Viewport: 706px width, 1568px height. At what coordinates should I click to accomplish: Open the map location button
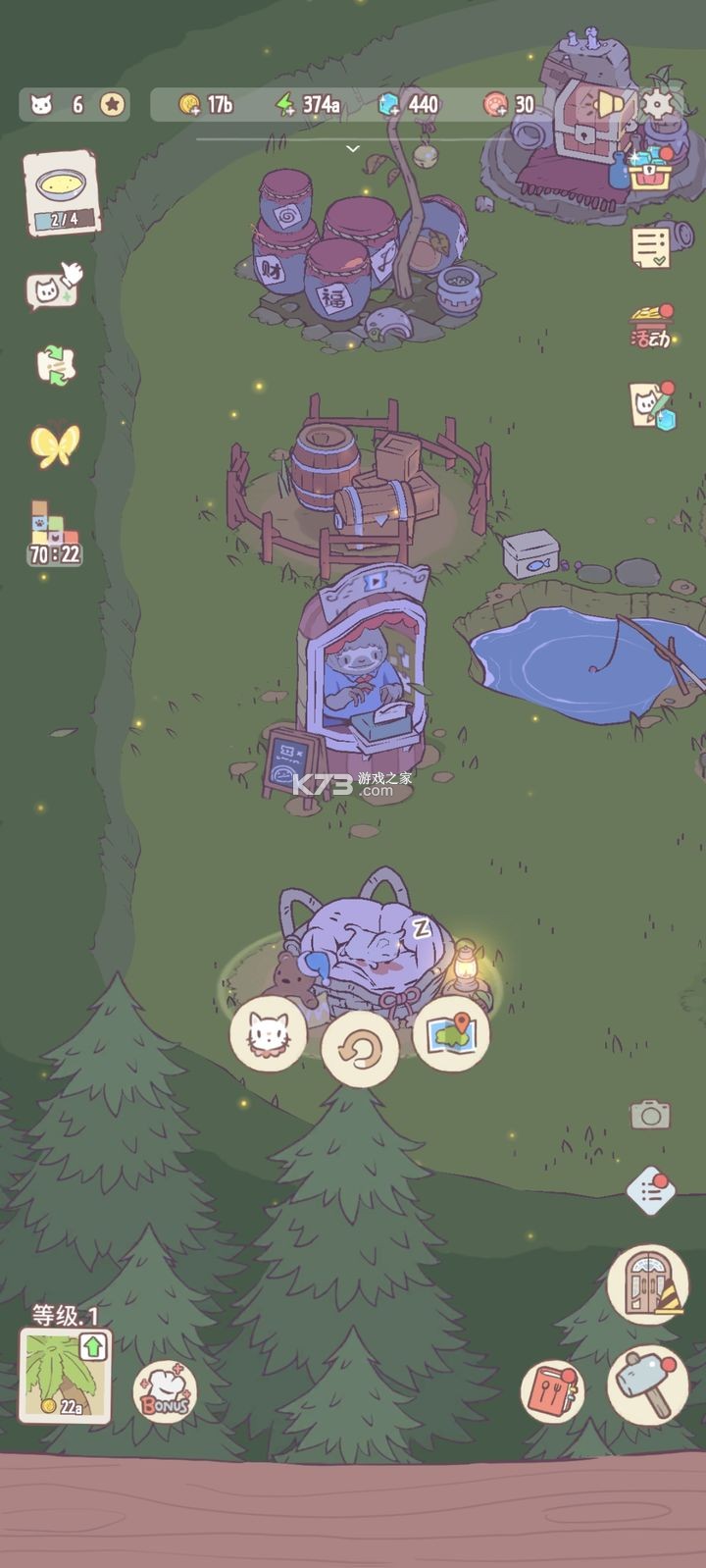(452, 1034)
